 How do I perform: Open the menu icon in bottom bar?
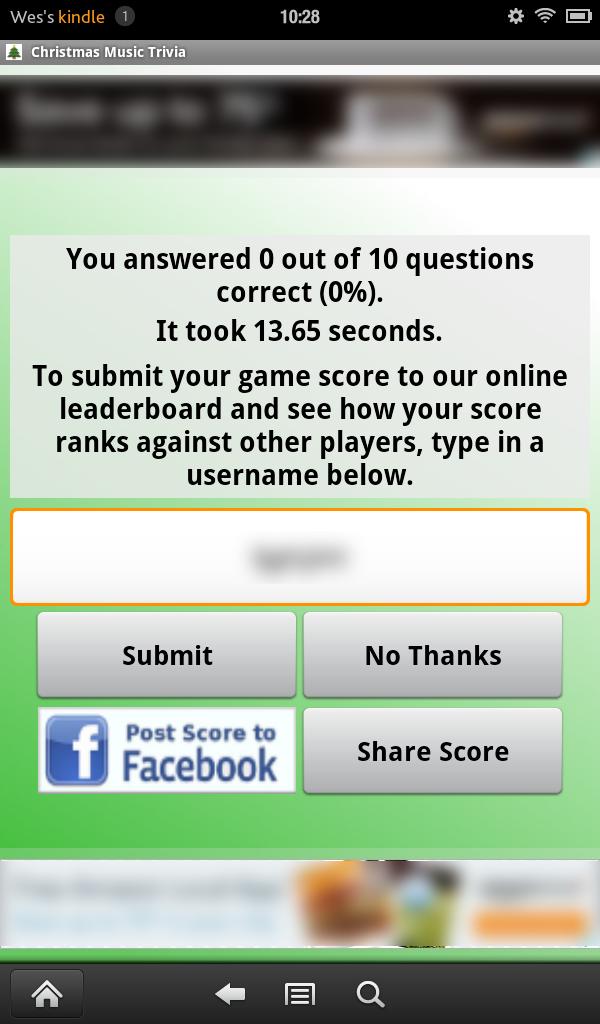300,994
